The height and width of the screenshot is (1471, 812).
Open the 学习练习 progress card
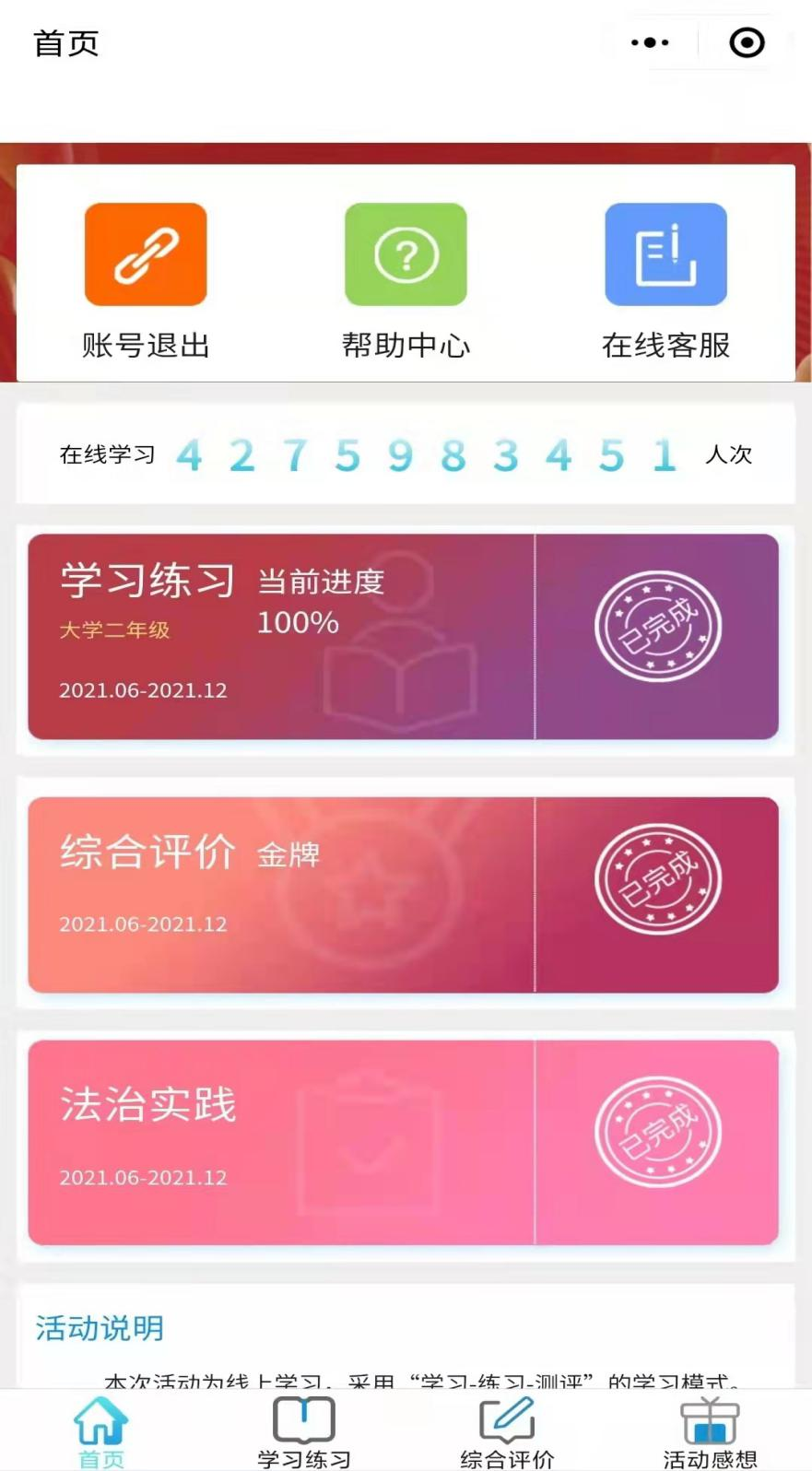[x=403, y=636]
